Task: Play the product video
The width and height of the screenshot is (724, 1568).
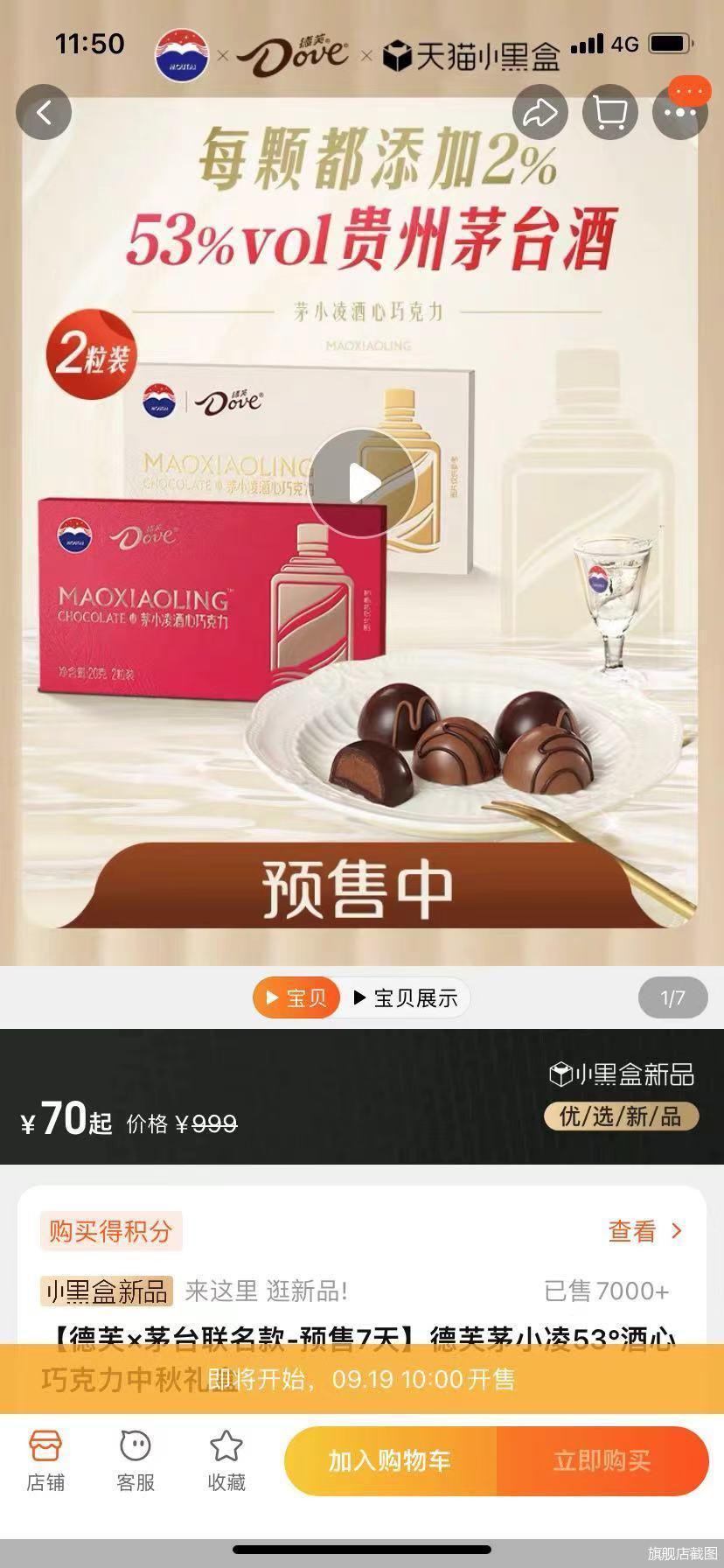Action: pyautogui.click(x=362, y=483)
